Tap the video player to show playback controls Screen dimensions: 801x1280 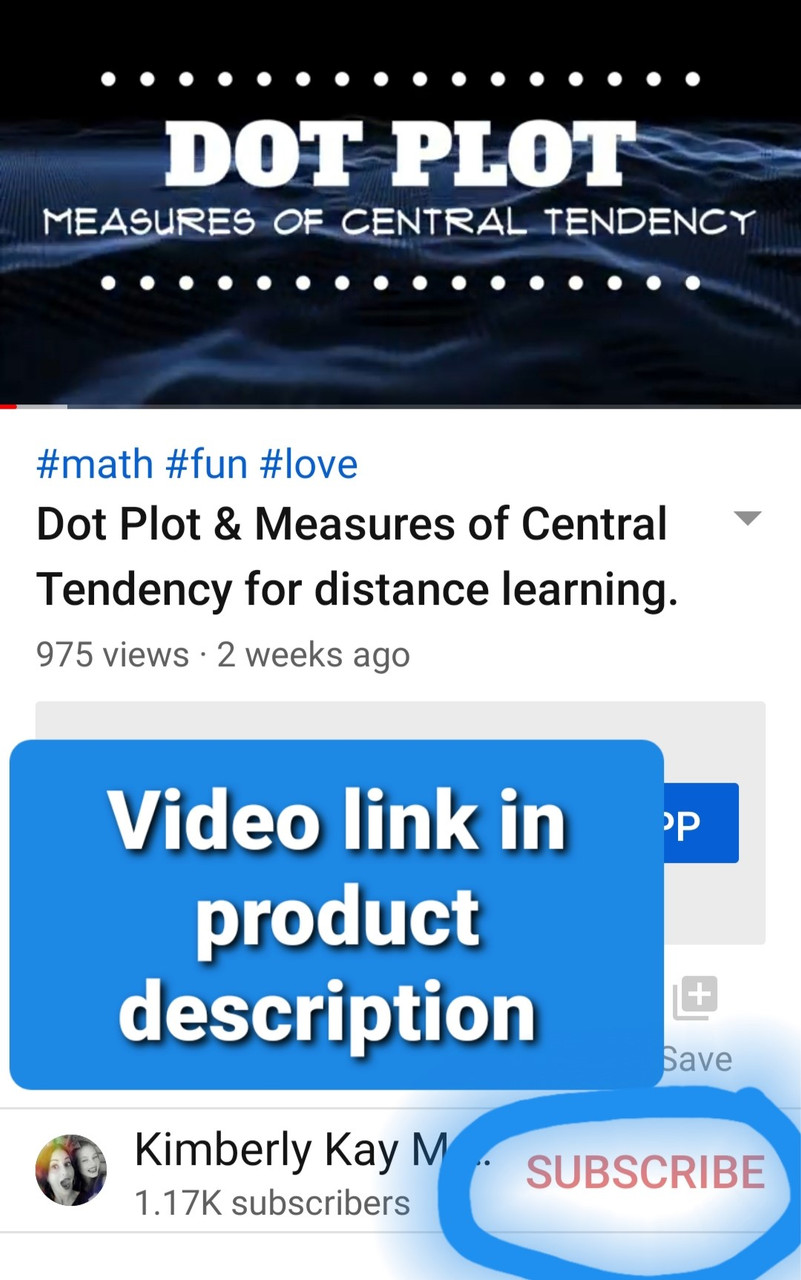pyautogui.click(x=400, y=200)
